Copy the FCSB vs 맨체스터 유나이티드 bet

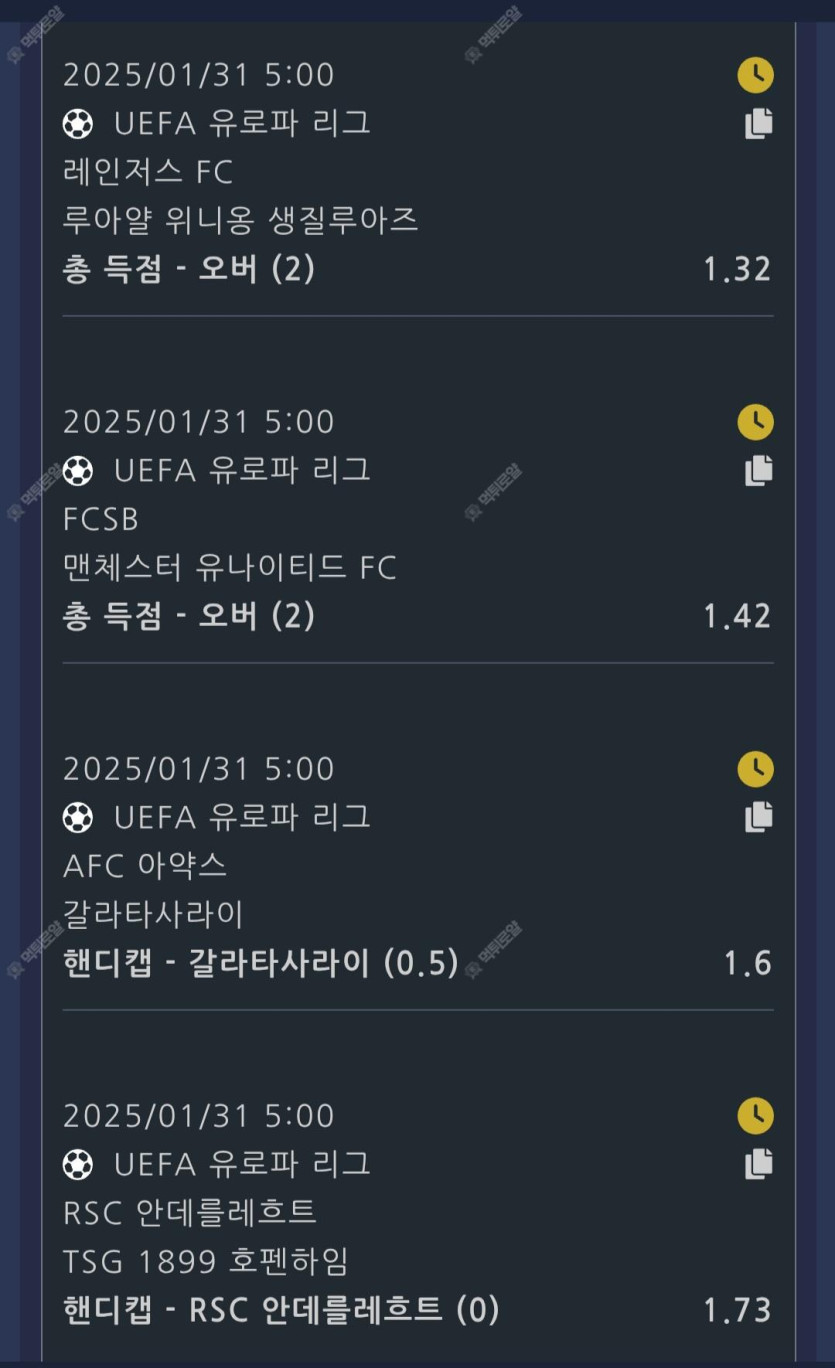[758, 471]
